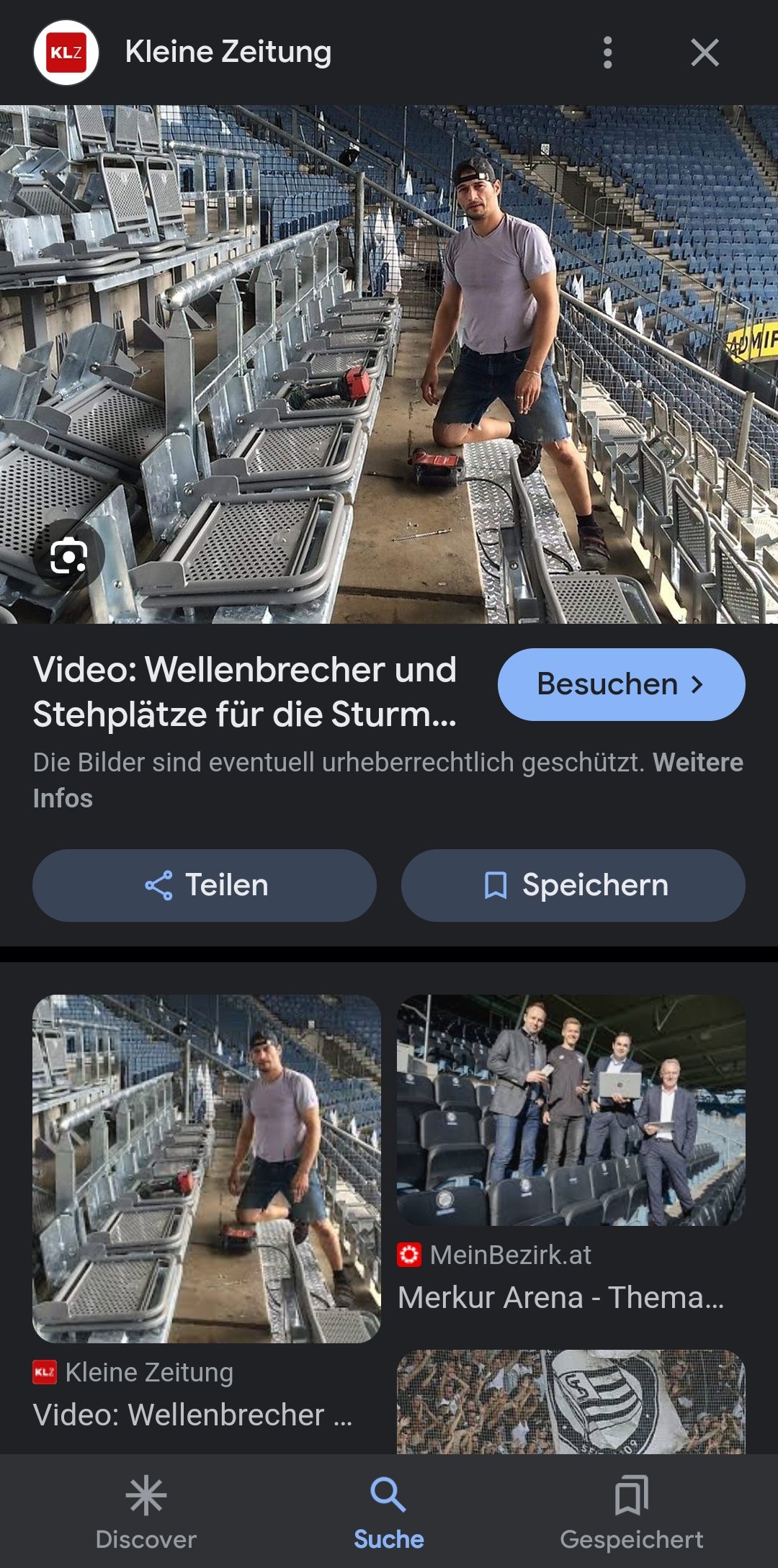Open the main stadium worker image
778x1568 pixels.
pos(389,364)
